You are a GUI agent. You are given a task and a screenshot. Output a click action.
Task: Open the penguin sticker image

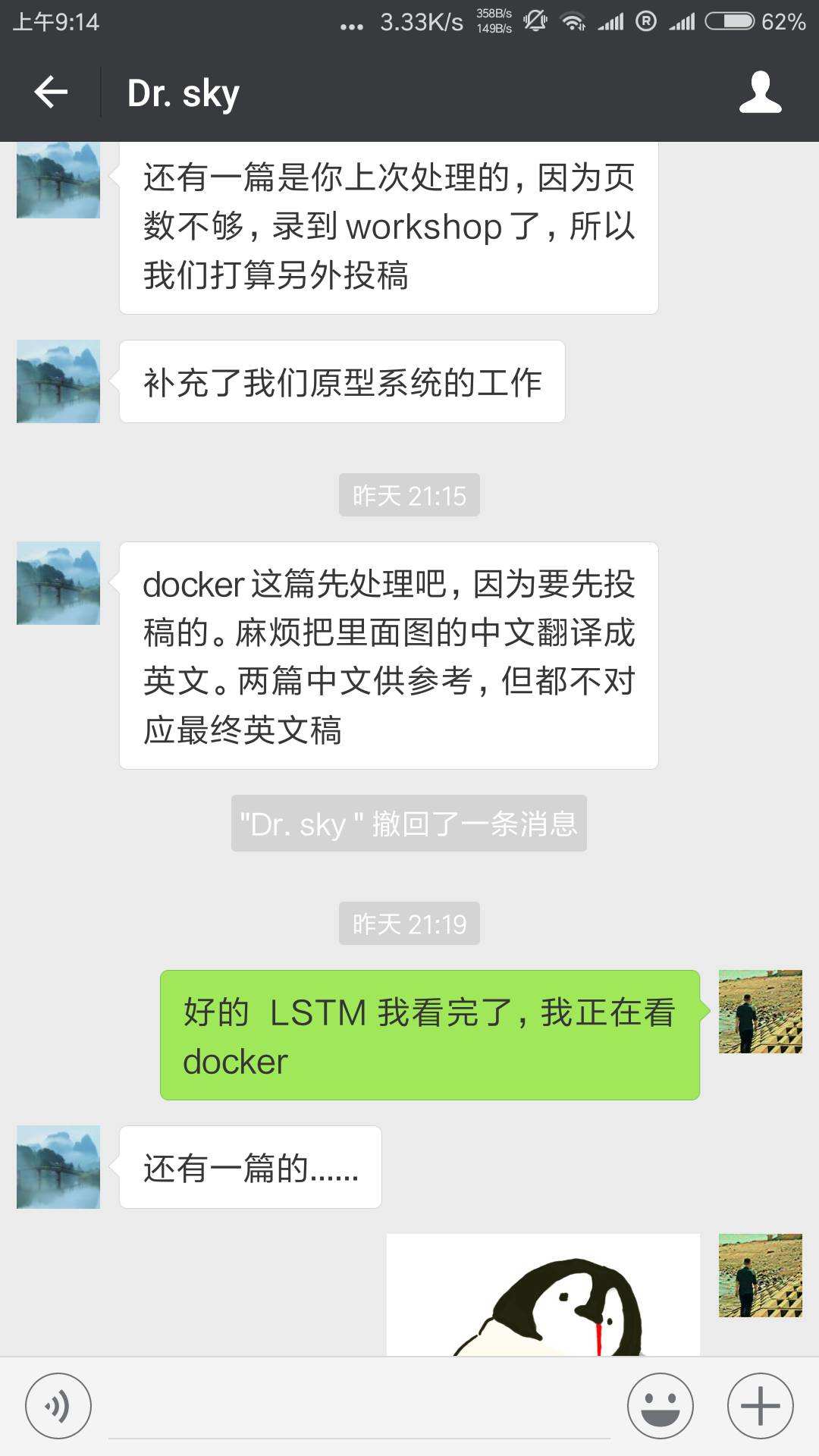543,1295
